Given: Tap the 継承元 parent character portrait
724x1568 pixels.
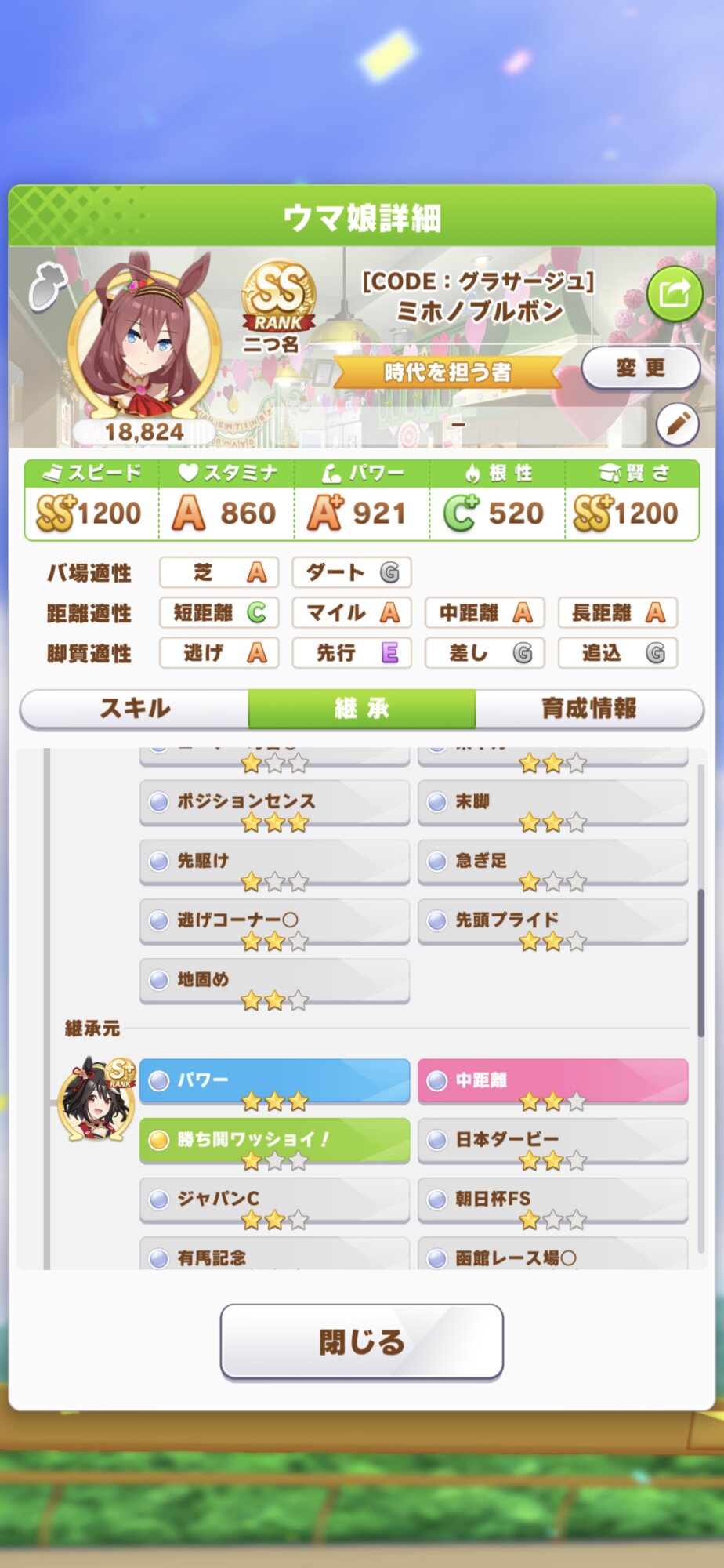Looking at the screenshot, I should (x=97, y=1098).
